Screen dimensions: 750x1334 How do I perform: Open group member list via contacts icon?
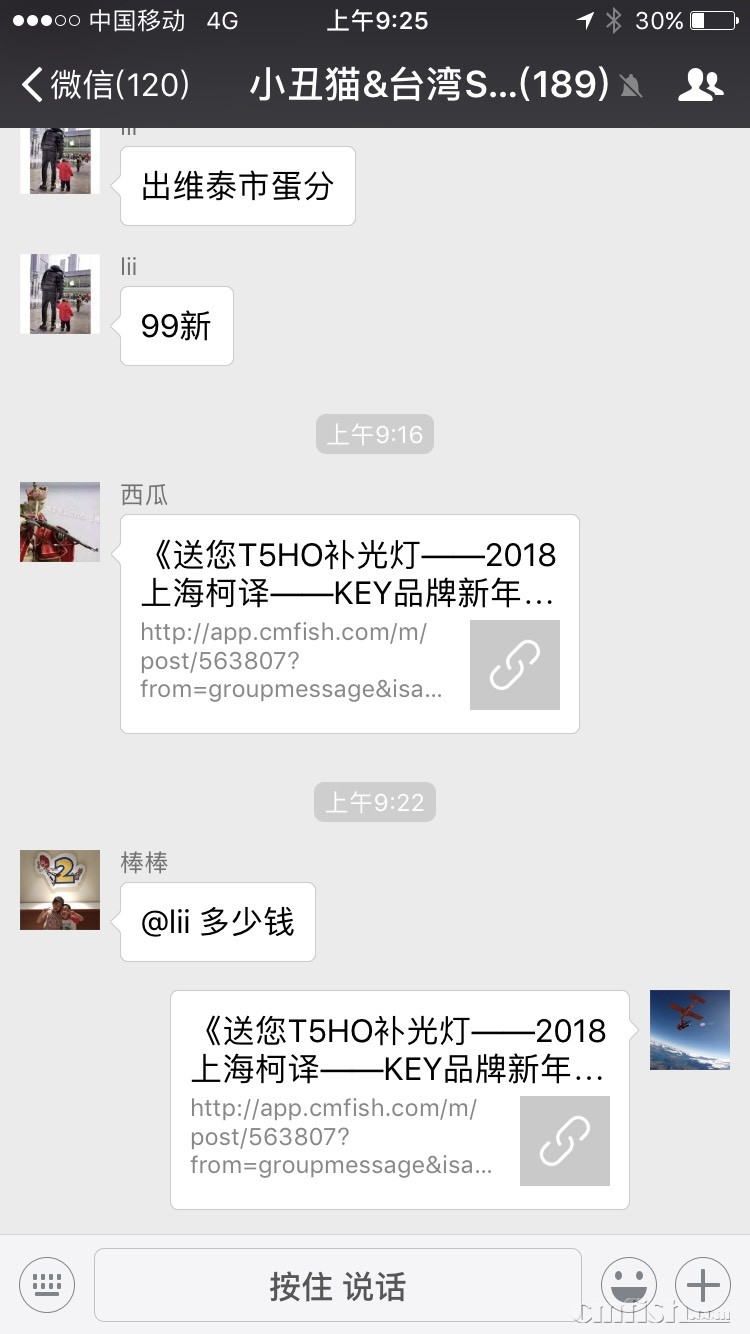700,86
